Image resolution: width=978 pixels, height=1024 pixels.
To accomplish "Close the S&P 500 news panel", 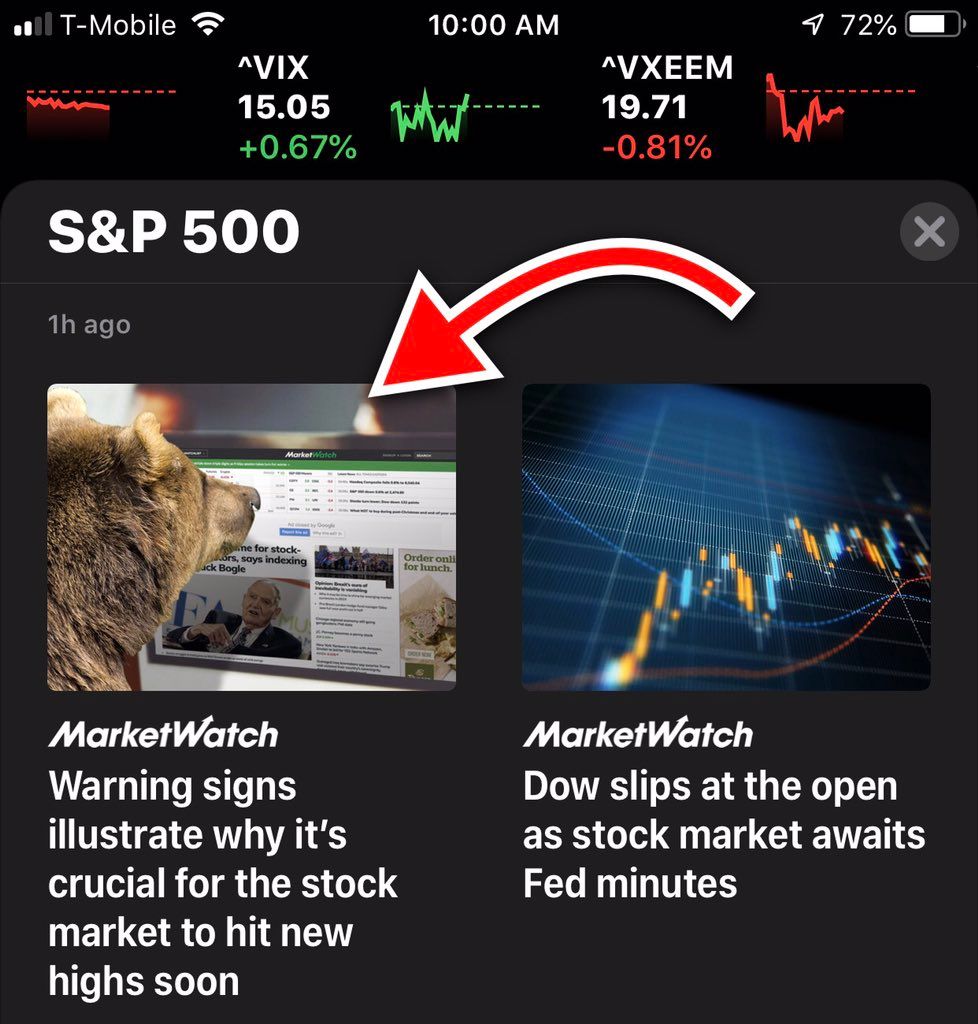I will [x=929, y=232].
